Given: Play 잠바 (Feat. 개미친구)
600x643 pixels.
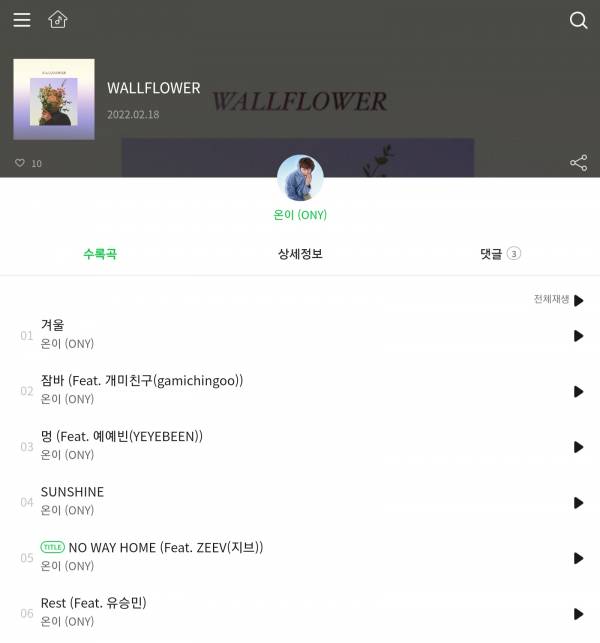Looking at the screenshot, I should pos(578,392).
